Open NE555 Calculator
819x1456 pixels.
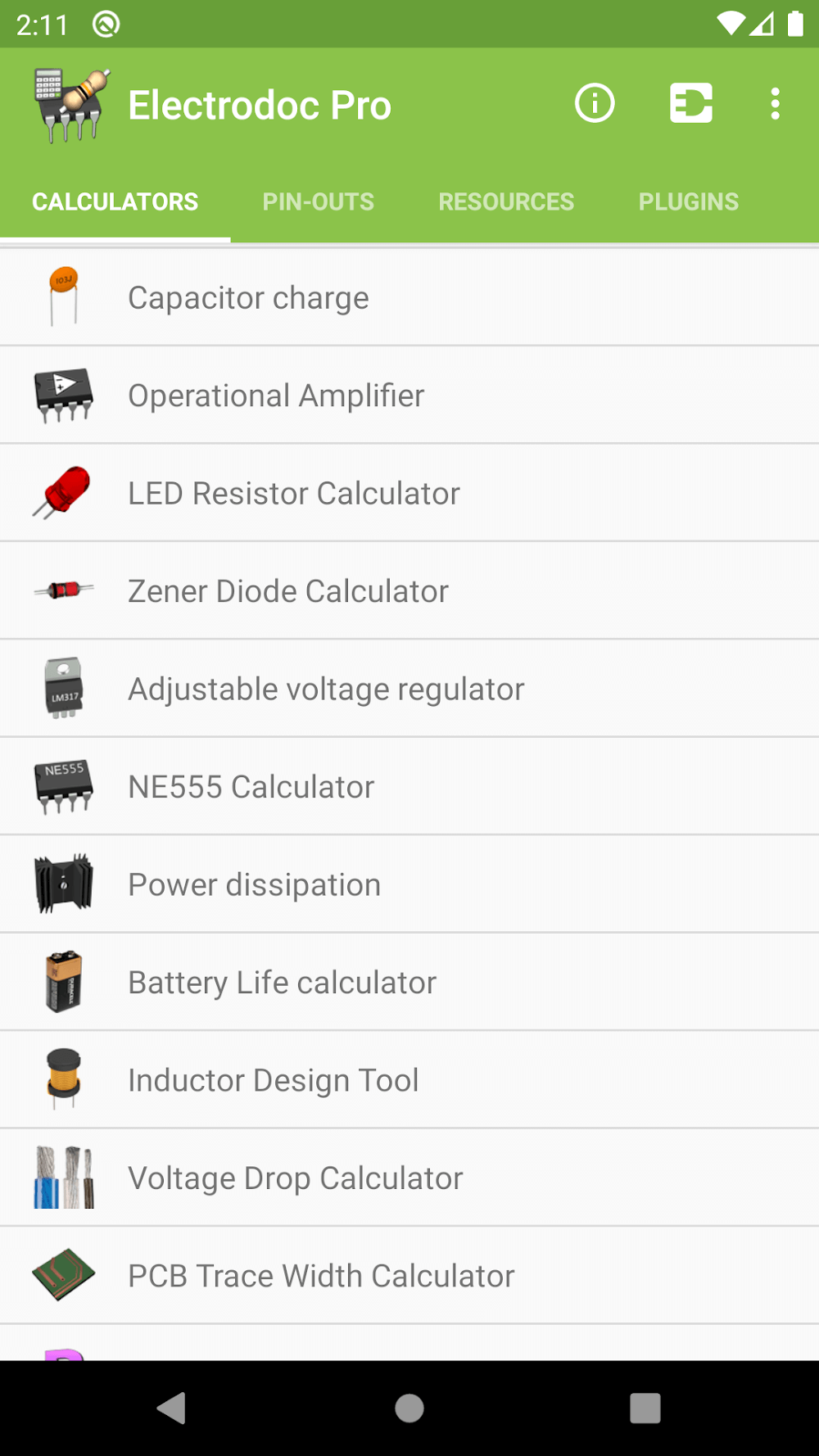[409, 787]
